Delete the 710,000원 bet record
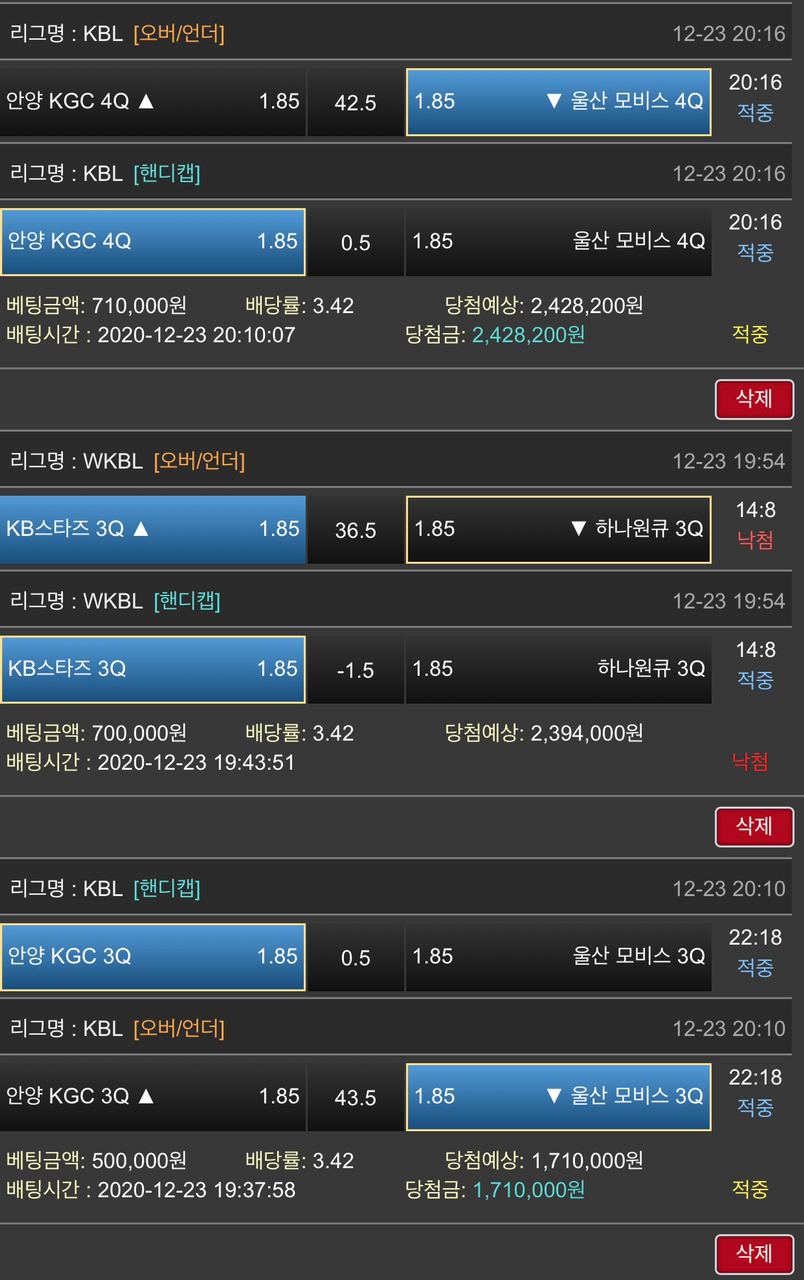This screenshot has height=1280, width=804. pos(754,399)
